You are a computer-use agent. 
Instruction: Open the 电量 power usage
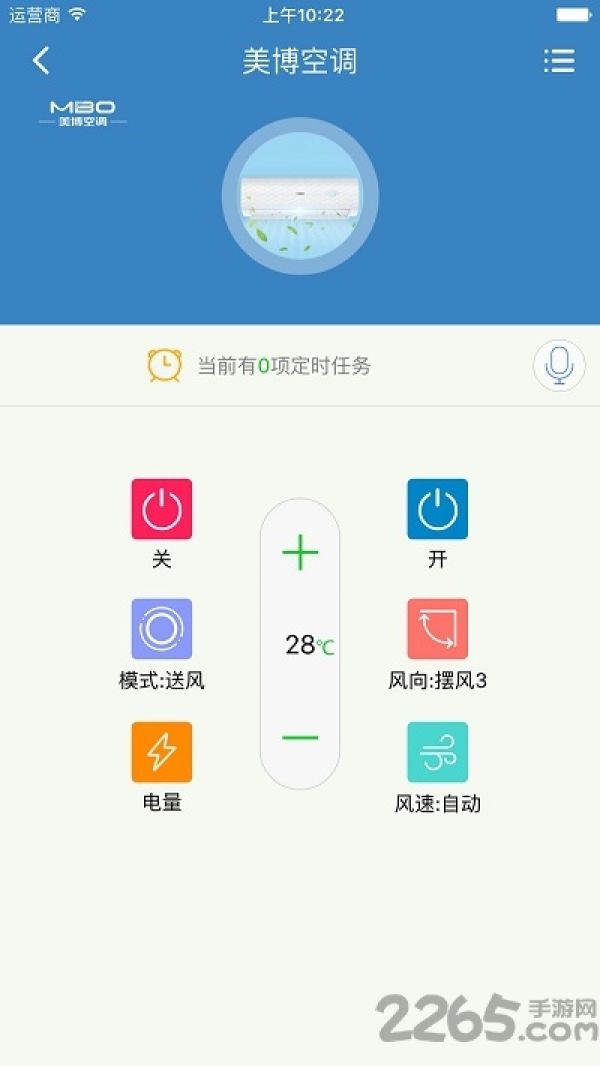click(x=162, y=752)
